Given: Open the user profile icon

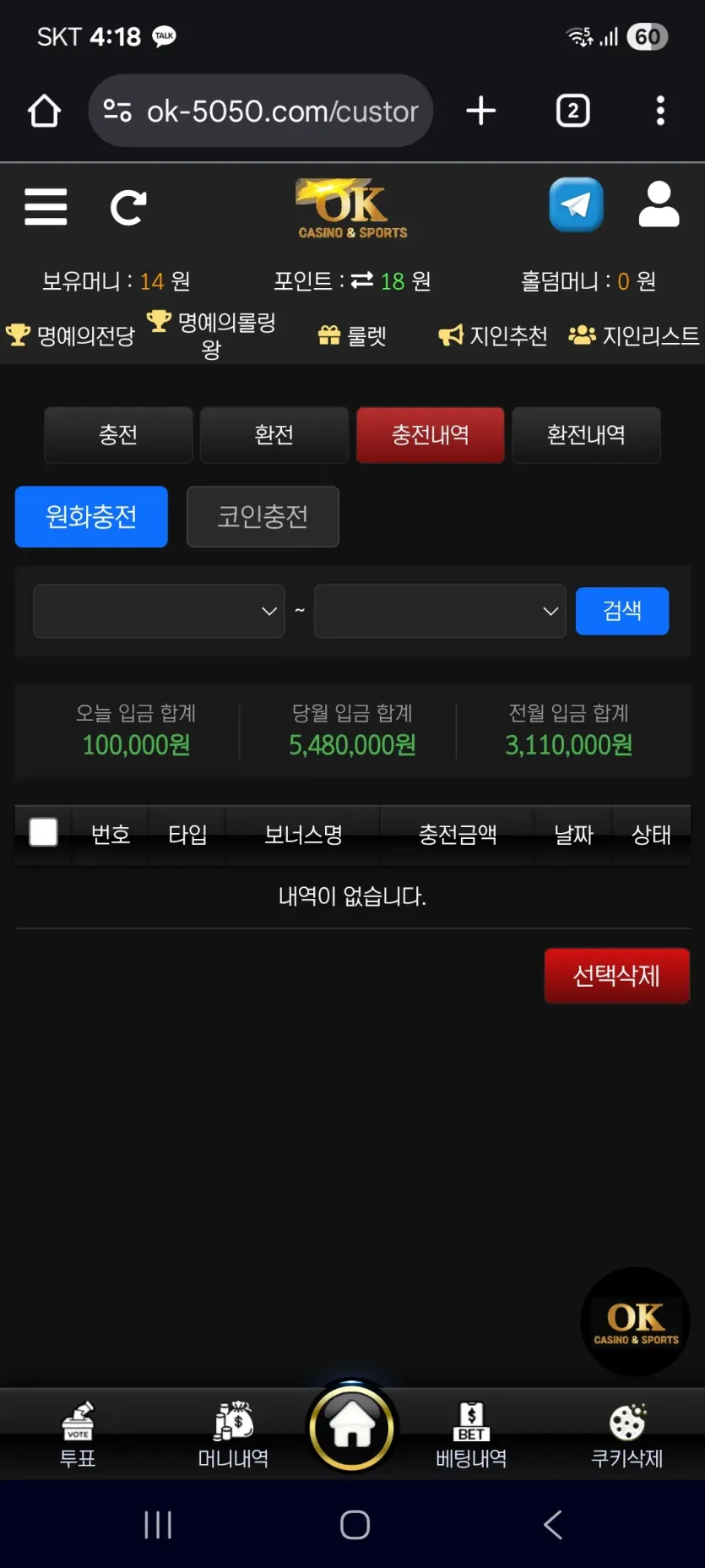Looking at the screenshot, I should [x=659, y=204].
